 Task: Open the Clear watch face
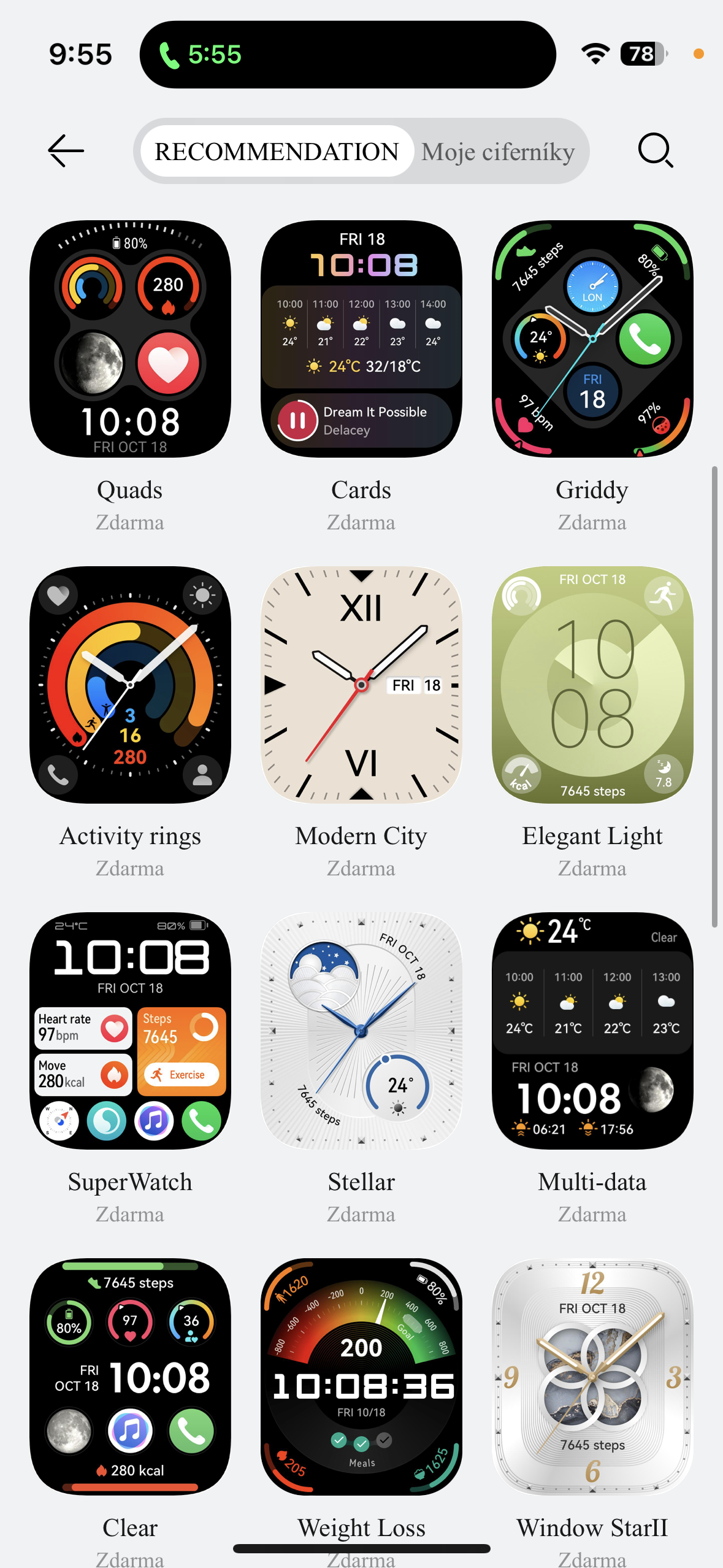(130, 1377)
